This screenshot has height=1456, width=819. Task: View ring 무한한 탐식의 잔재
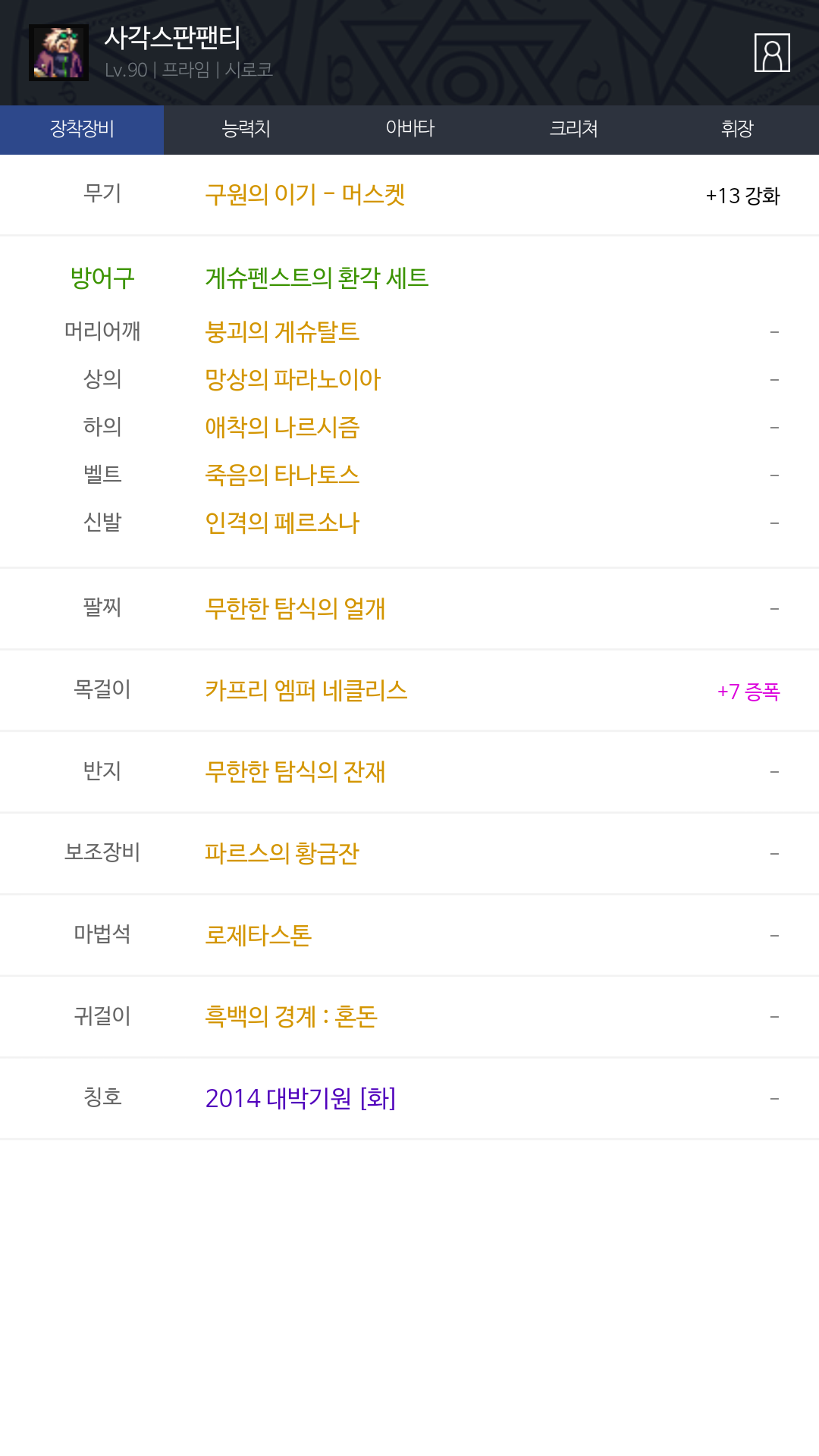[295, 772]
